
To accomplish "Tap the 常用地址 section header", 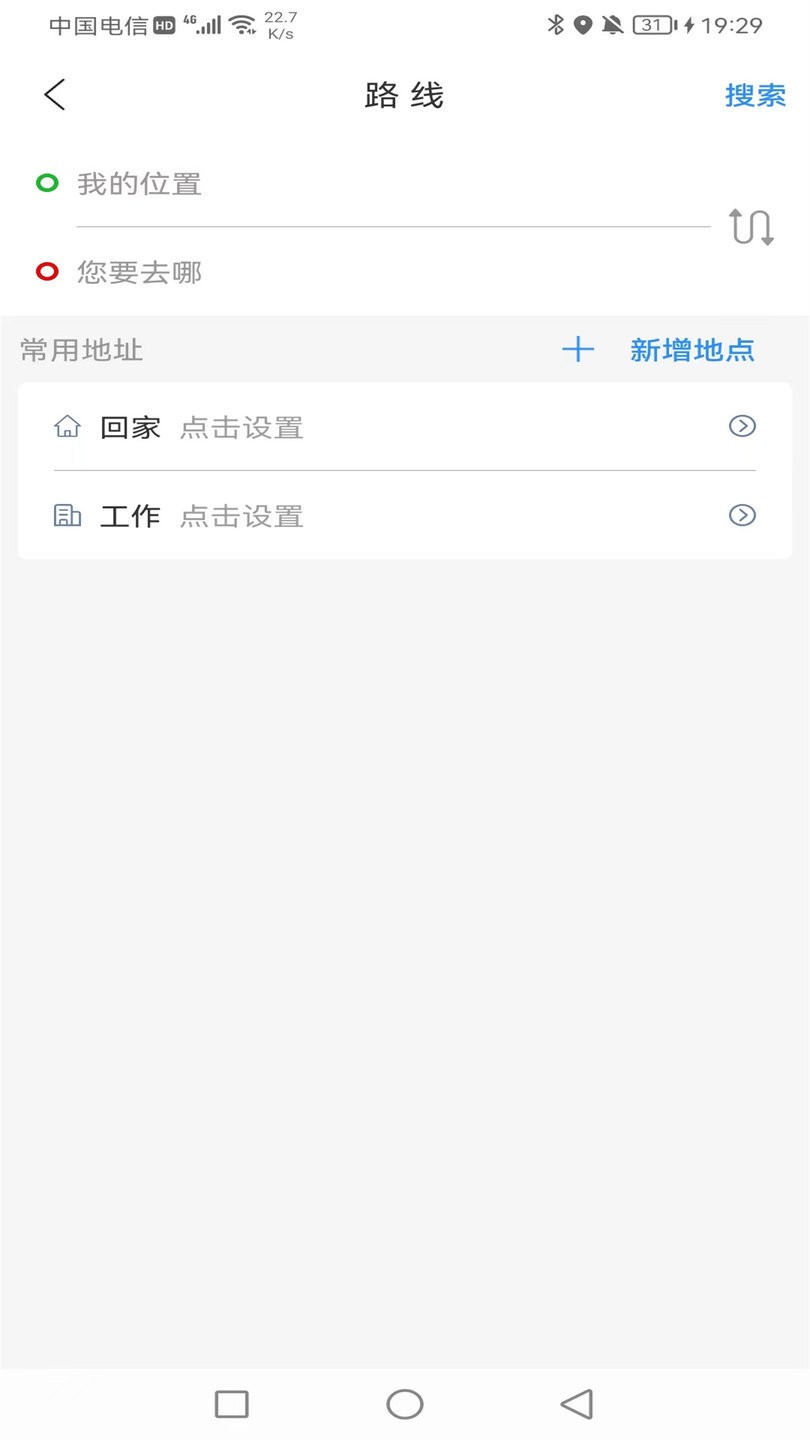I will [80, 350].
